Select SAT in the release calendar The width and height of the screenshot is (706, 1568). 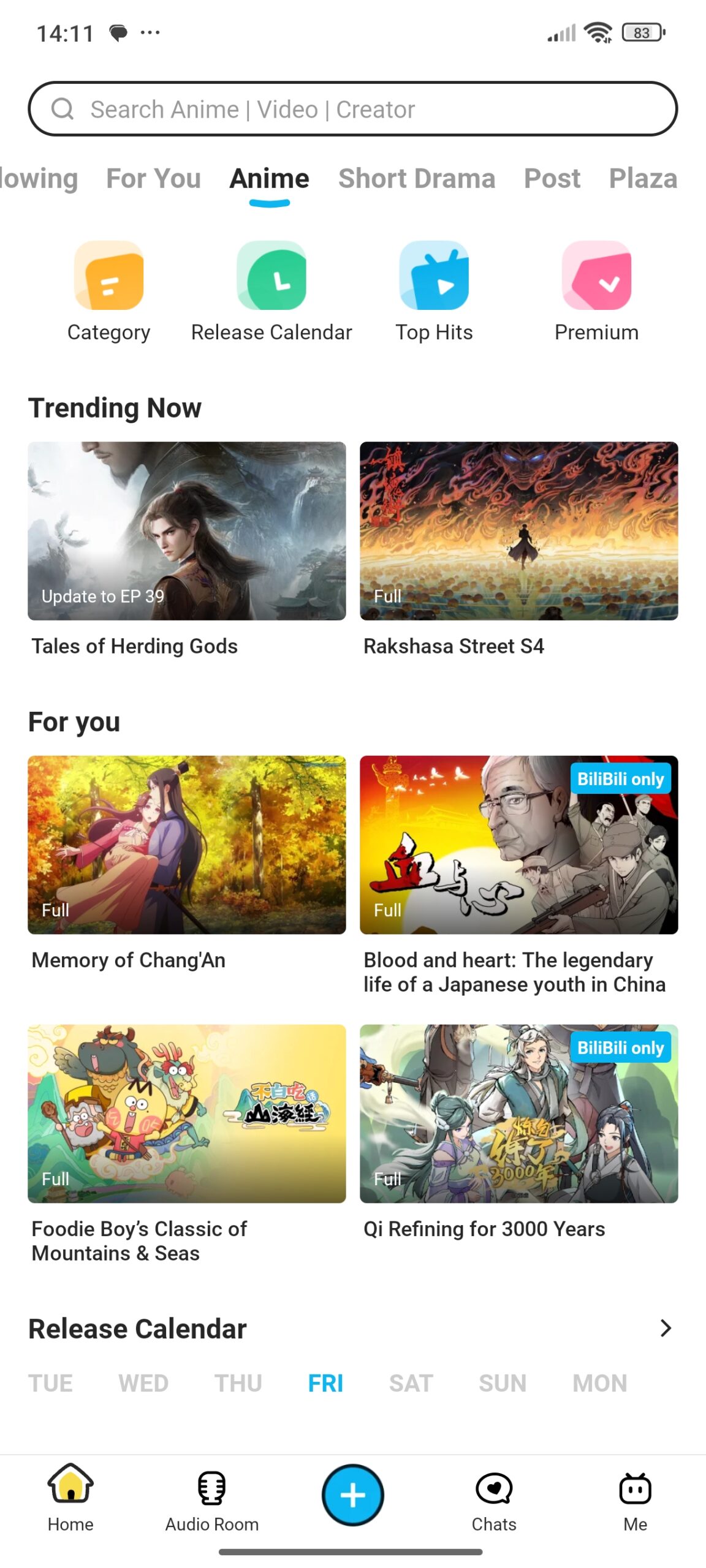point(411,1382)
